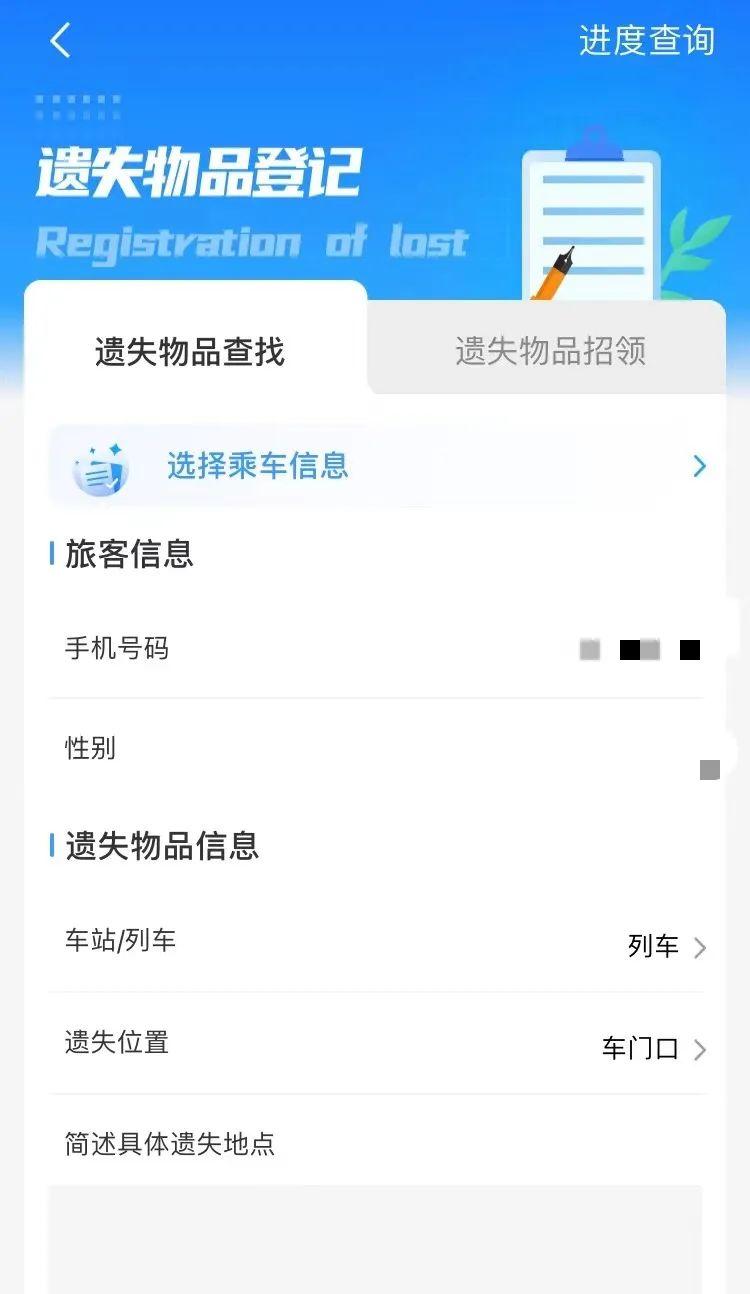Click the blue vertical bar marker beside 旅客信息
Screen dimensions: 750x1294
point(52,554)
